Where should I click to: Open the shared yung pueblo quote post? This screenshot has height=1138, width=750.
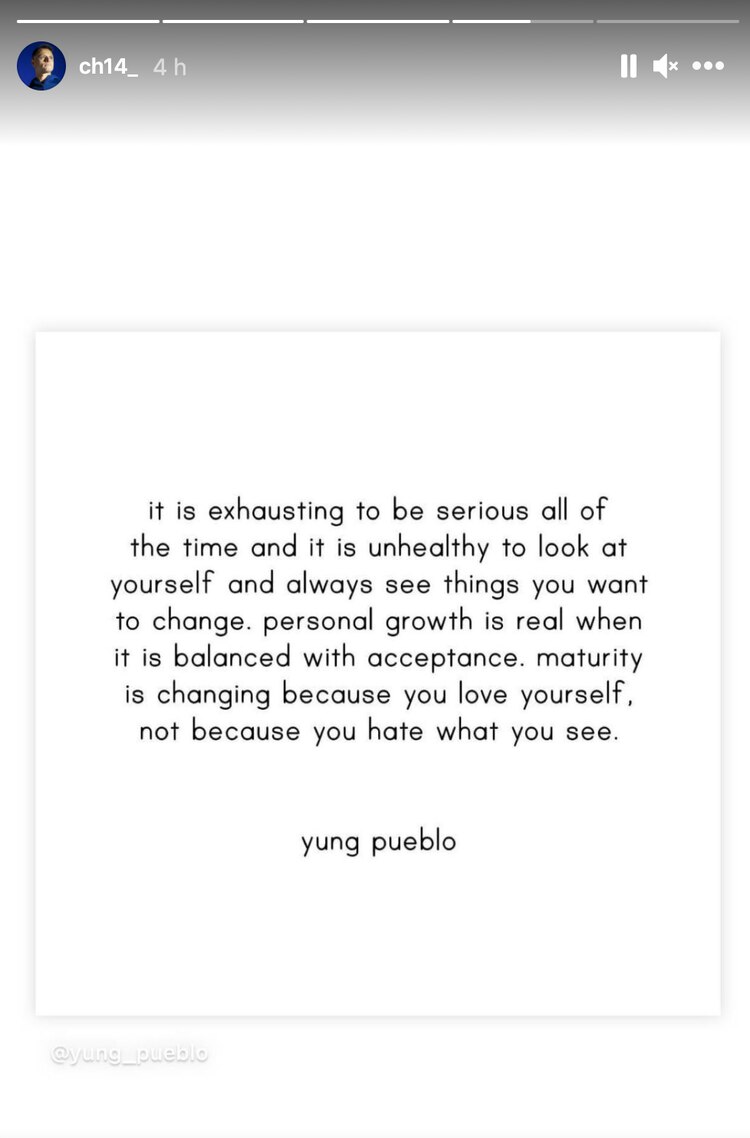(x=378, y=673)
